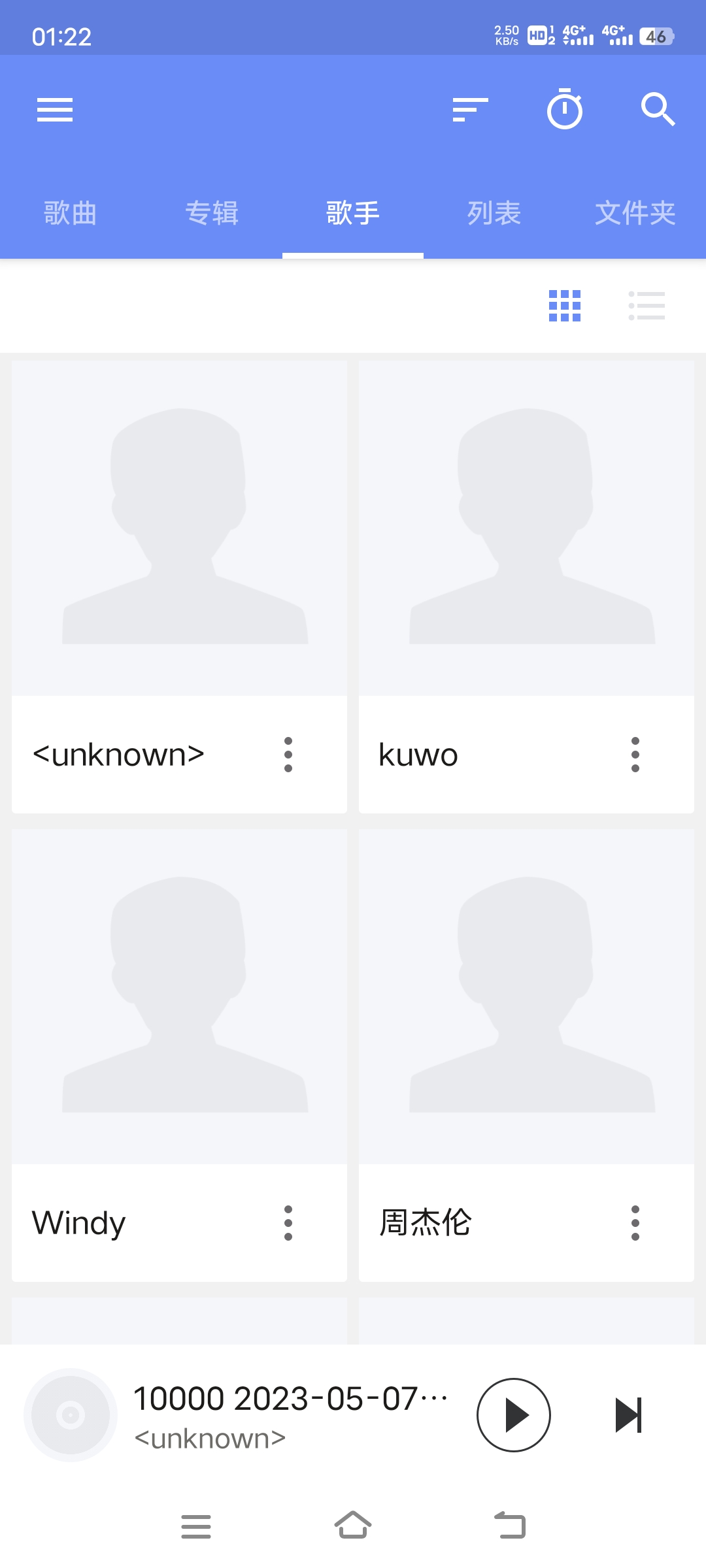Select grid view layout
The width and height of the screenshot is (706, 1568).
(565, 306)
